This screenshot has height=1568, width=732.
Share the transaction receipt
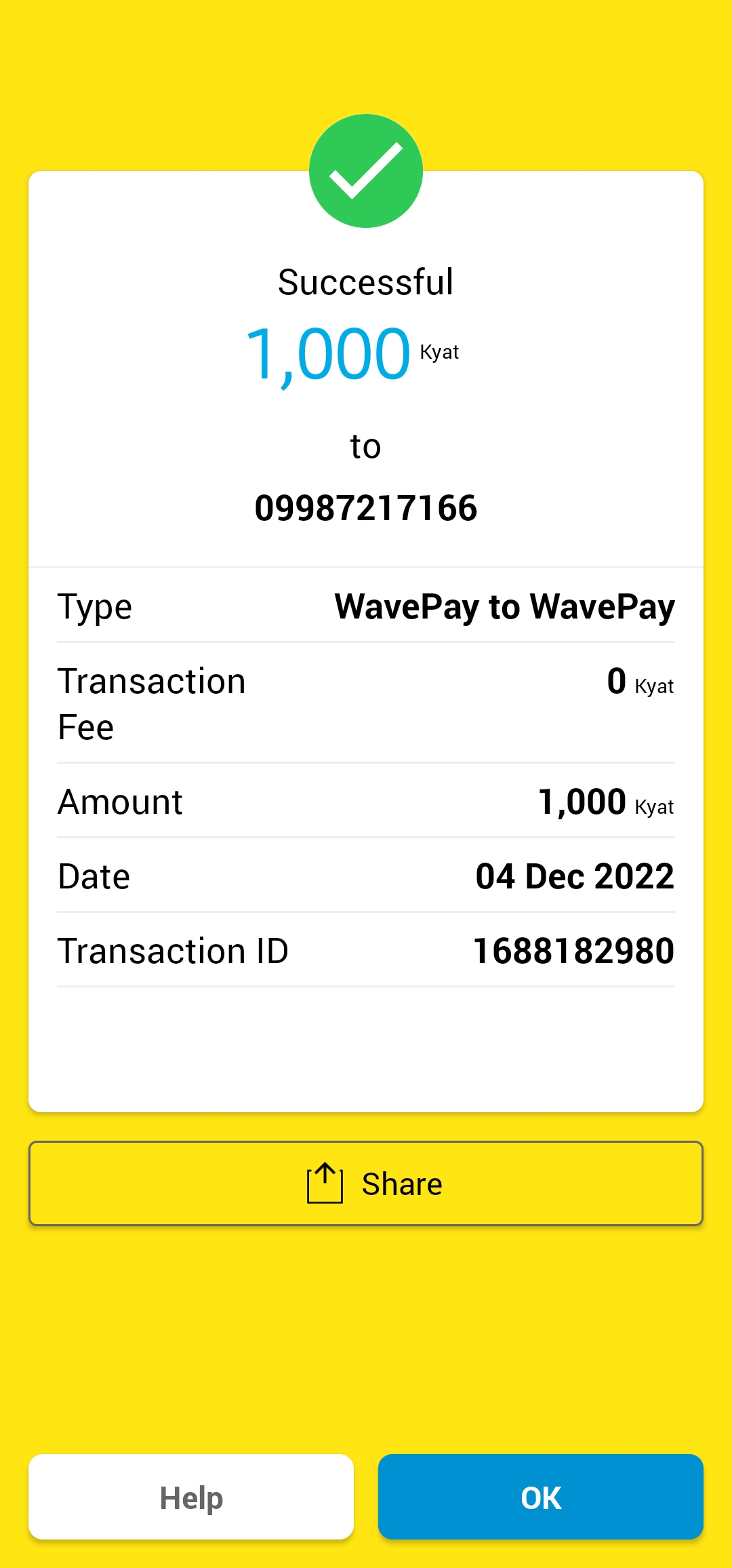[x=366, y=1183]
